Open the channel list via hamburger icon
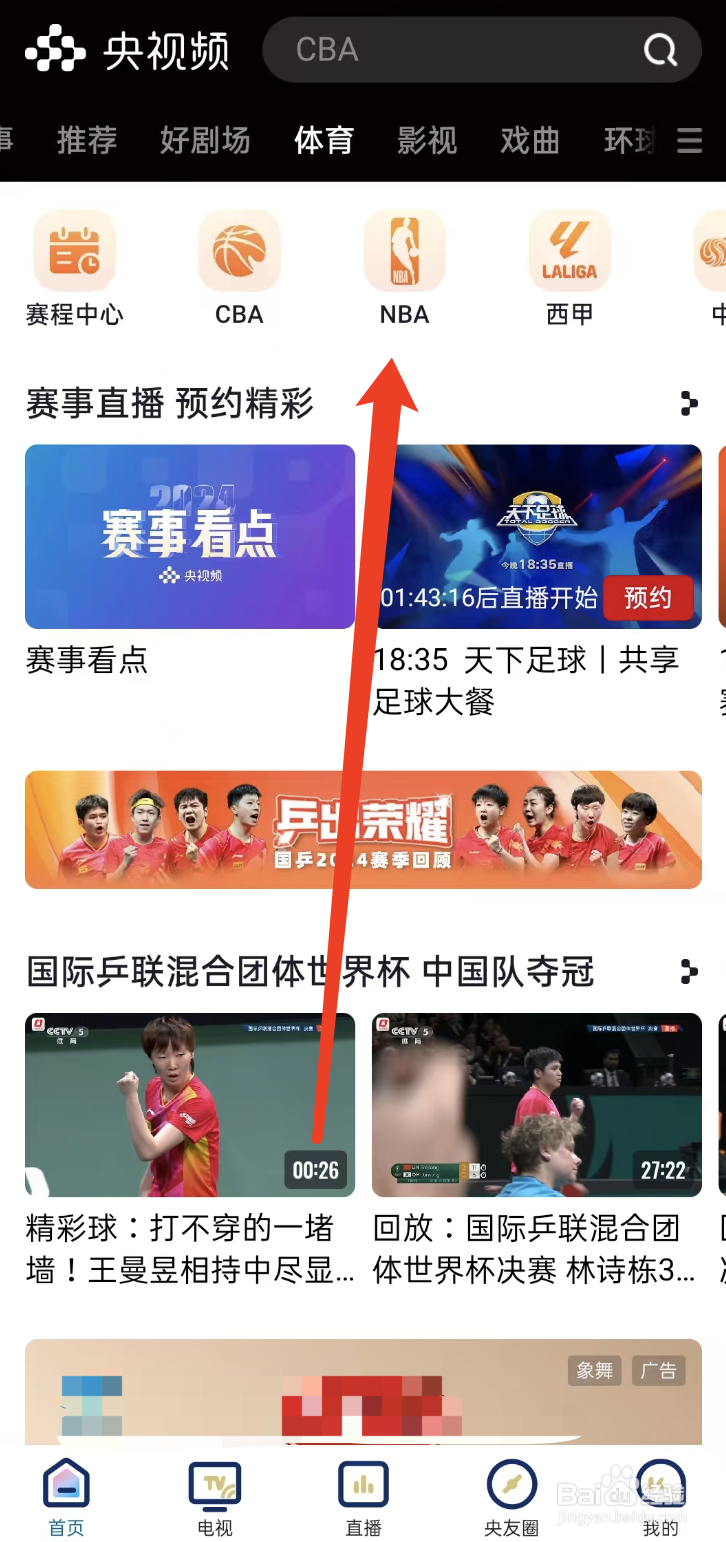The width and height of the screenshot is (726, 1542). (689, 140)
